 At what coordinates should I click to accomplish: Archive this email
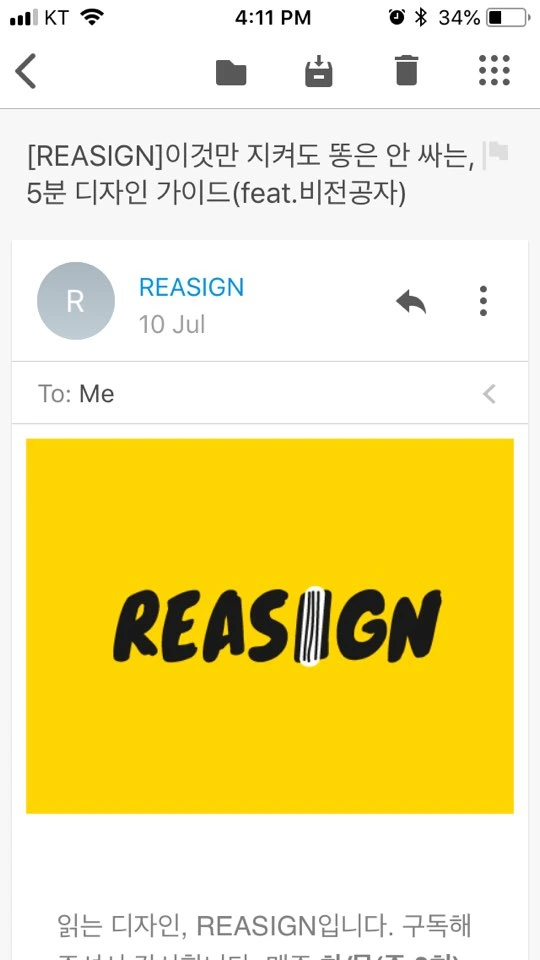[x=318, y=71]
